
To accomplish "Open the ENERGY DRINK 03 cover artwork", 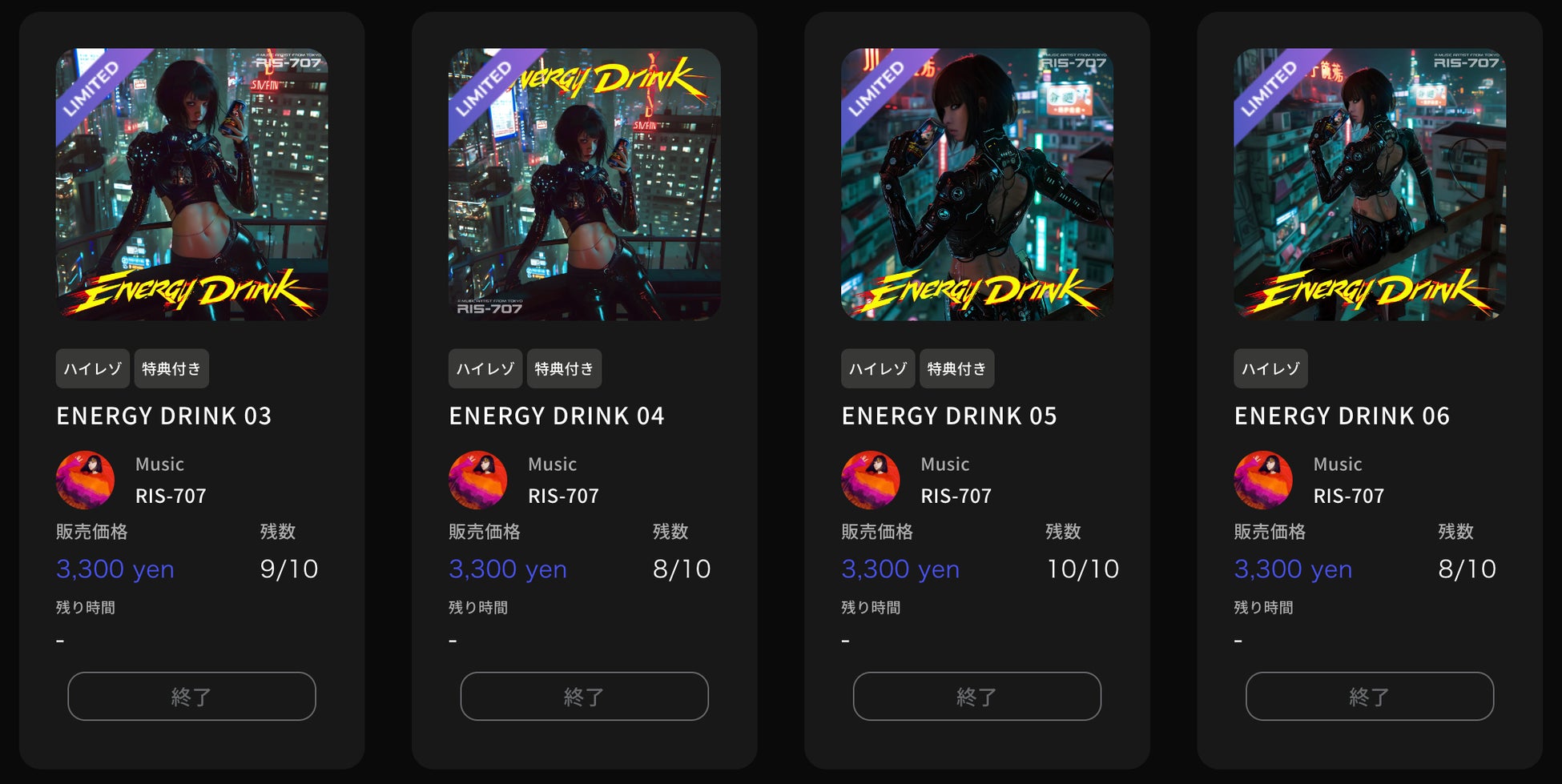I will coord(191,184).
